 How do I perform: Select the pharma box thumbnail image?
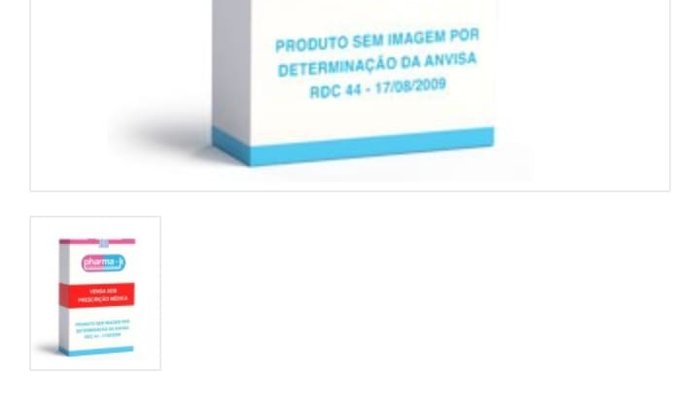tap(95, 293)
